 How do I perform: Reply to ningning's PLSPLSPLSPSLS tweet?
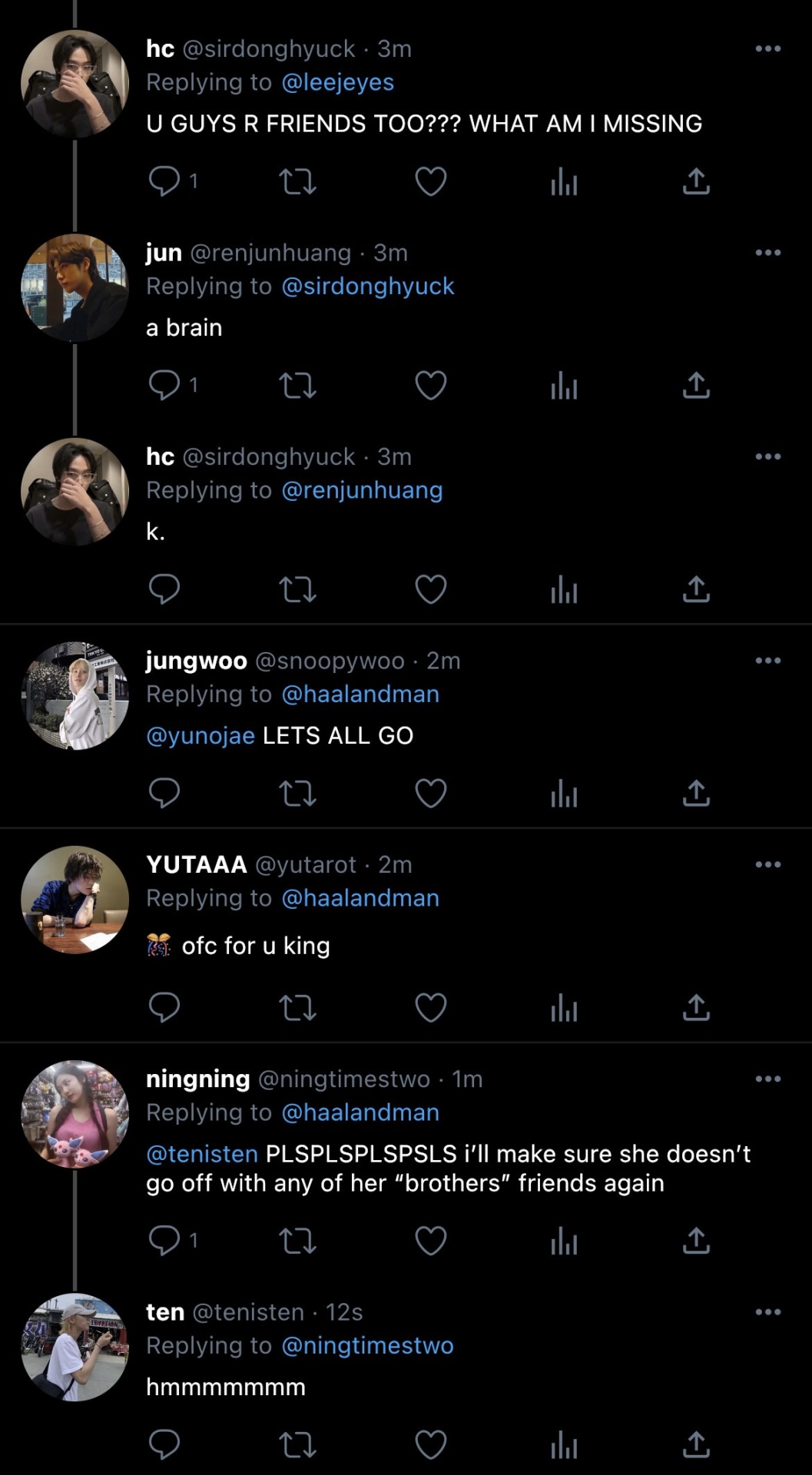[164, 1240]
